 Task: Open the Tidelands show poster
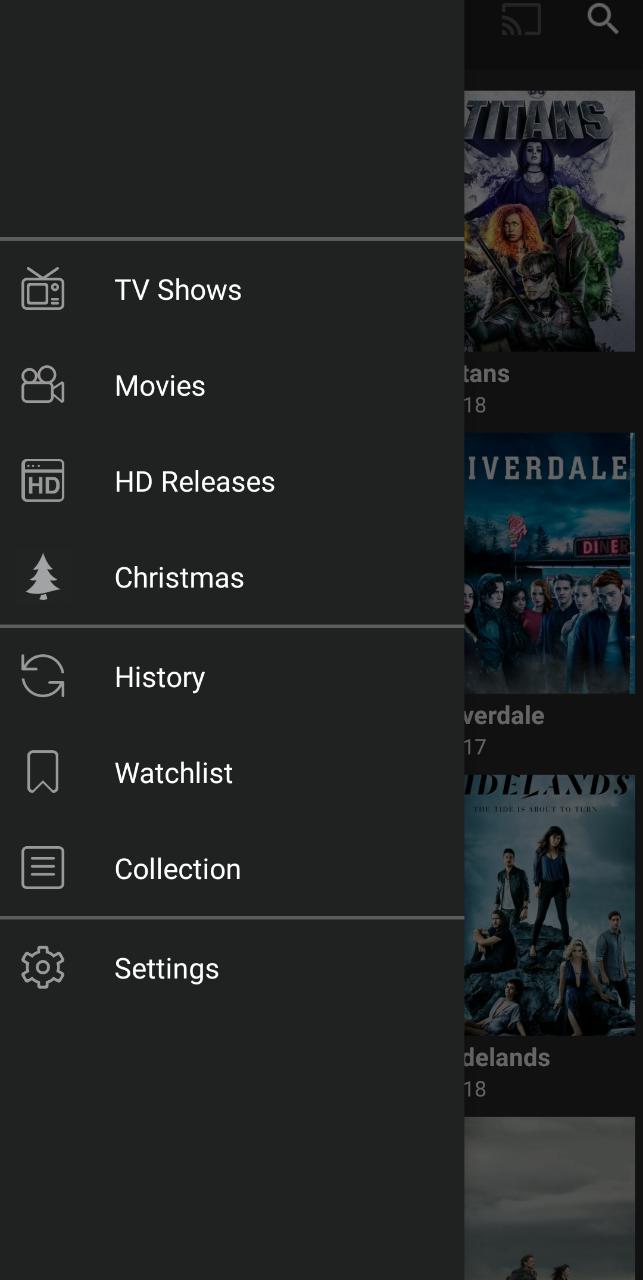coord(550,905)
